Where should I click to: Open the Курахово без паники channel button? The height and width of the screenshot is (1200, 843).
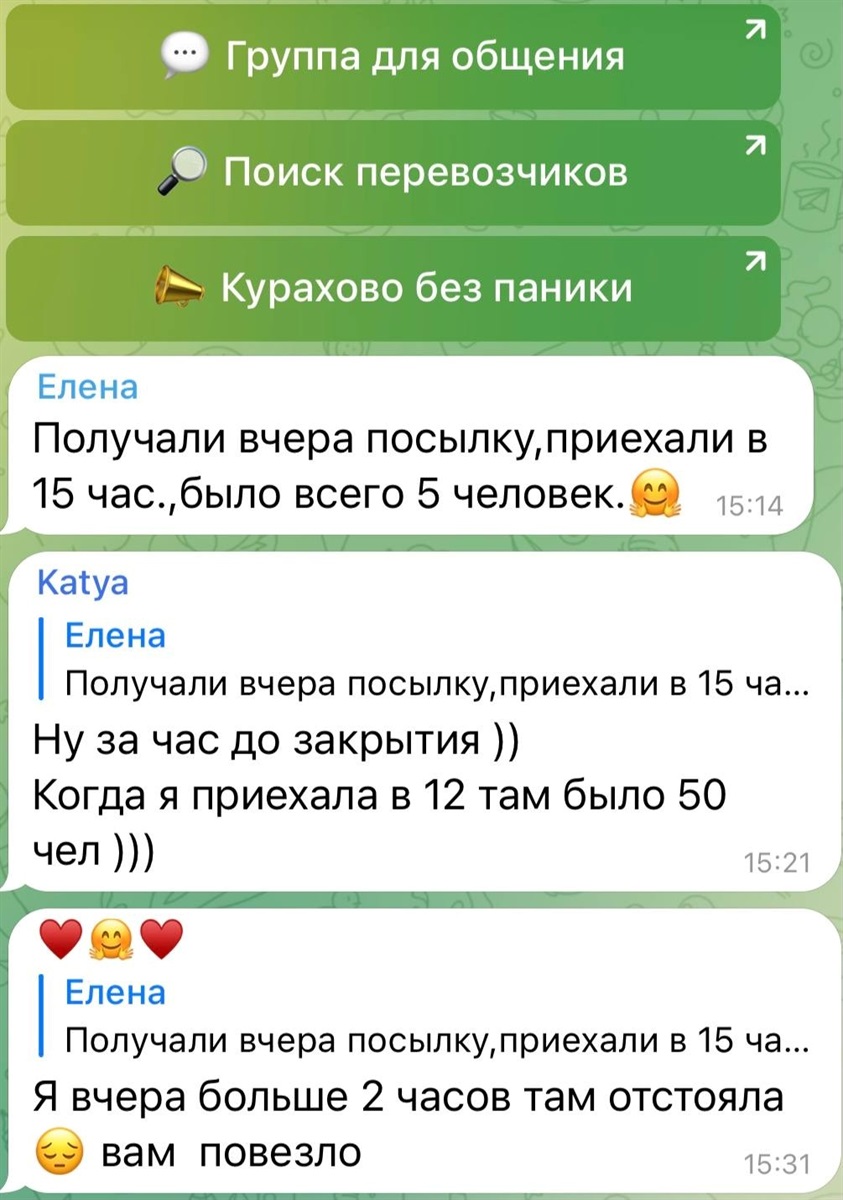pyautogui.click(x=392, y=289)
